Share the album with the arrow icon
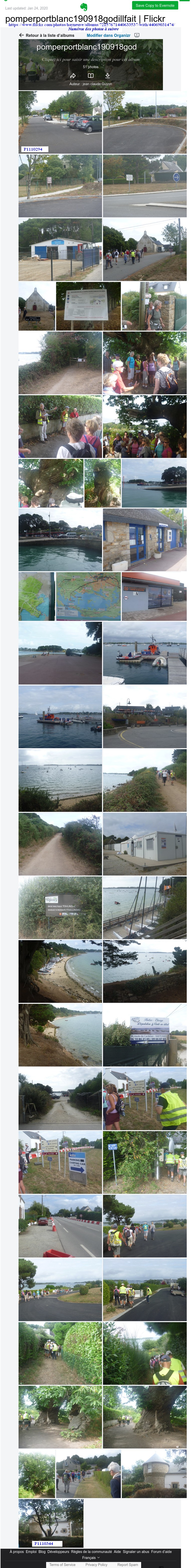191x1568 pixels. [x=73, y=75]
